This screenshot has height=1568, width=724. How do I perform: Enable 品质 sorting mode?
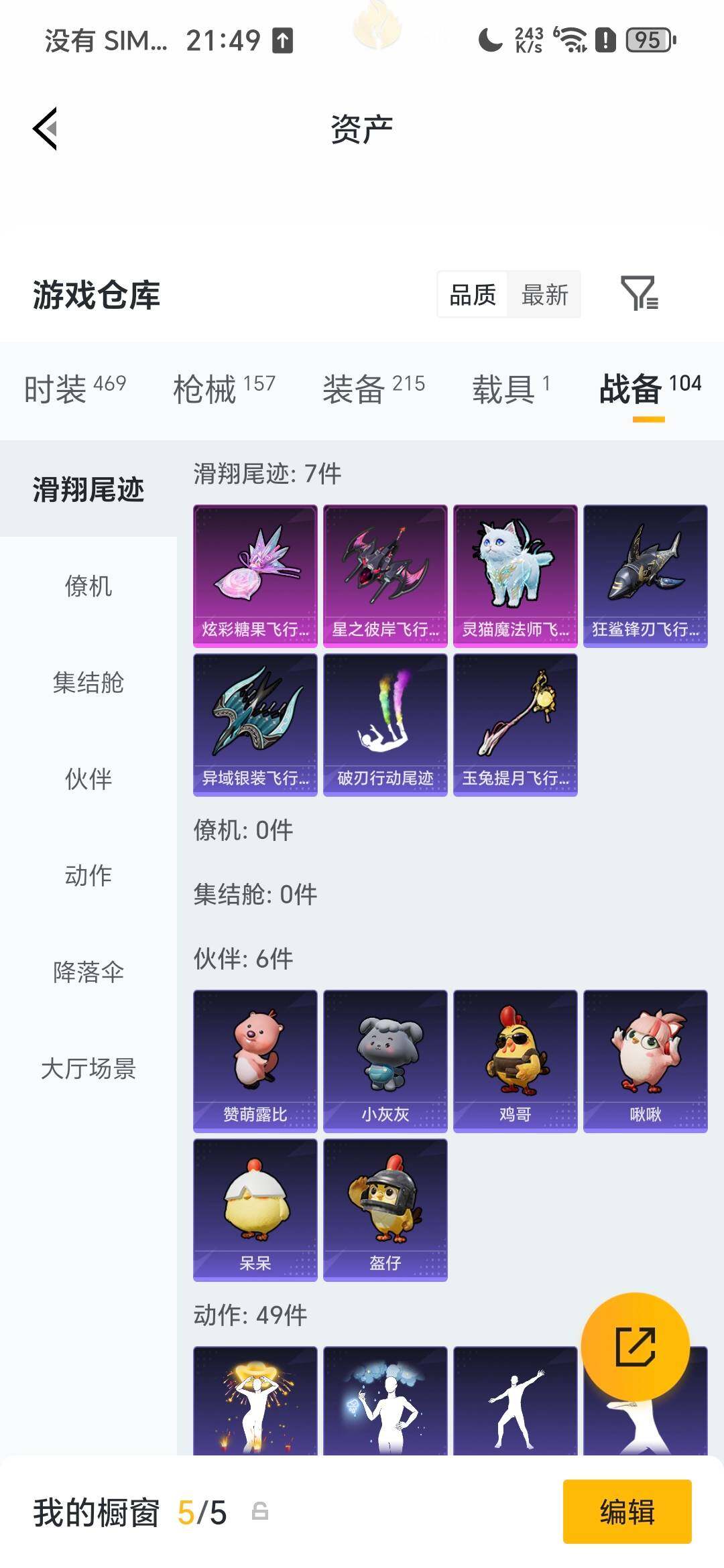[x=473, y=293]
